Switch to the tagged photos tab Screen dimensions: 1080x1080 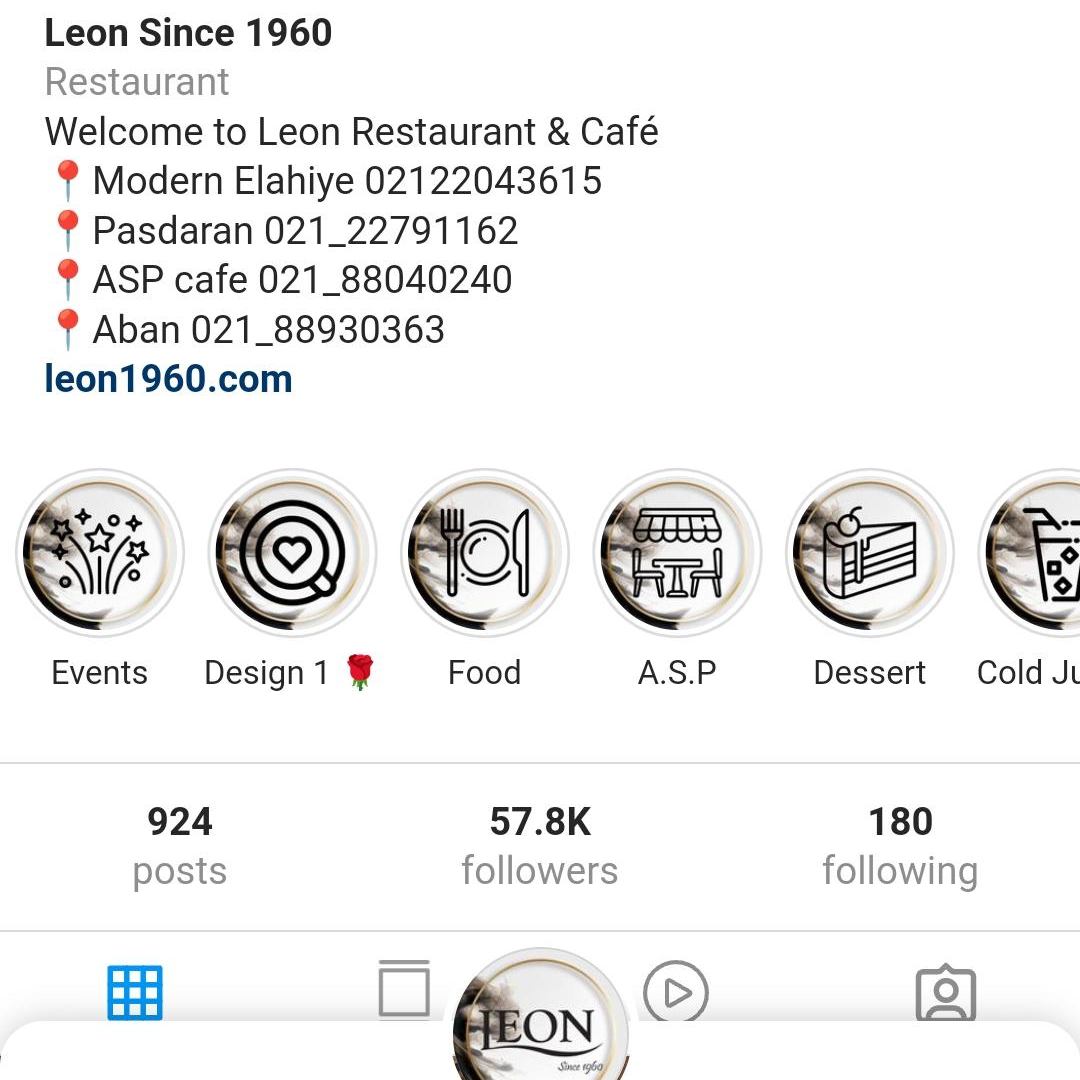pos(945,992)
